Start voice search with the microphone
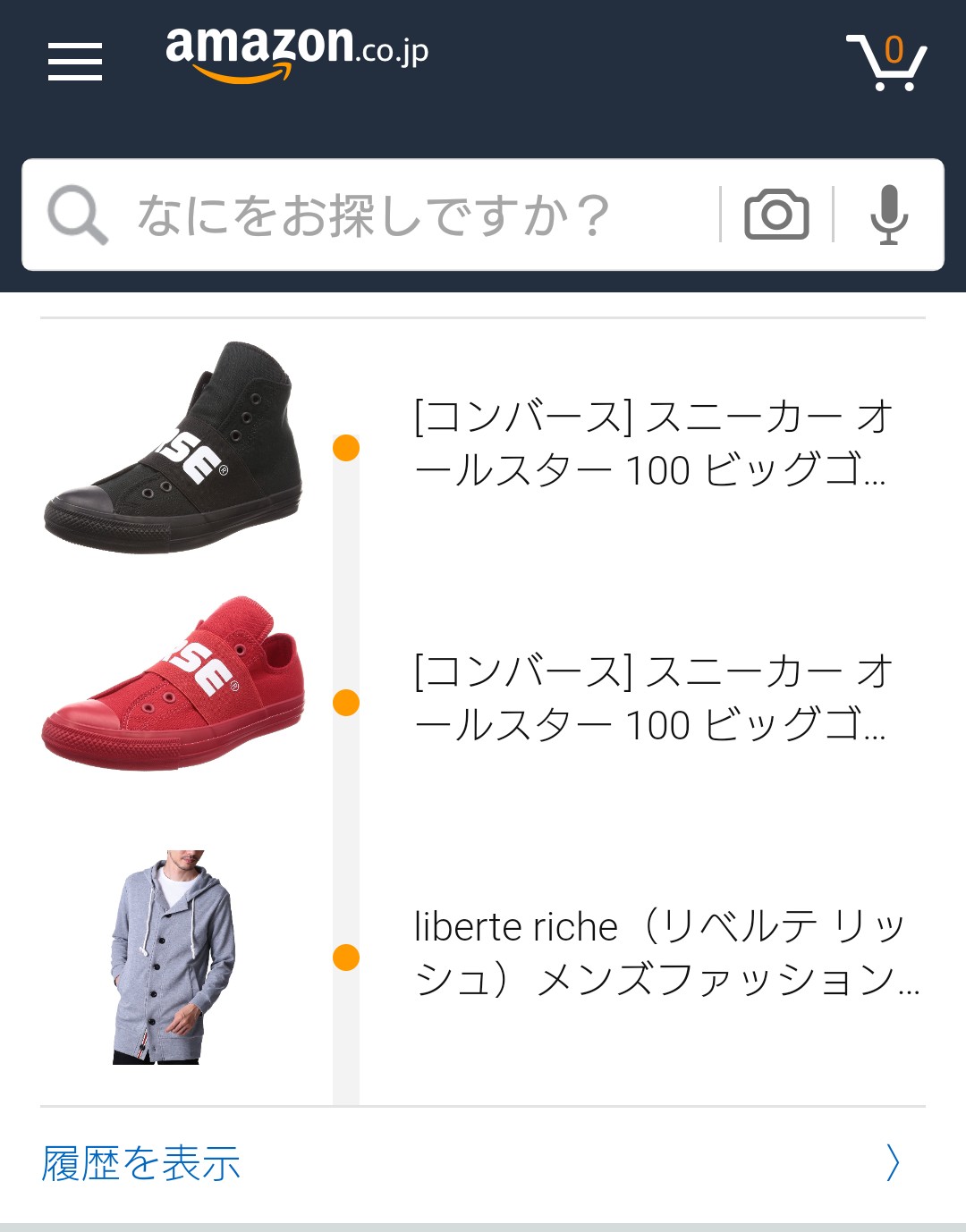Viewport: 966px width, 1232px height. pos(888,215)
